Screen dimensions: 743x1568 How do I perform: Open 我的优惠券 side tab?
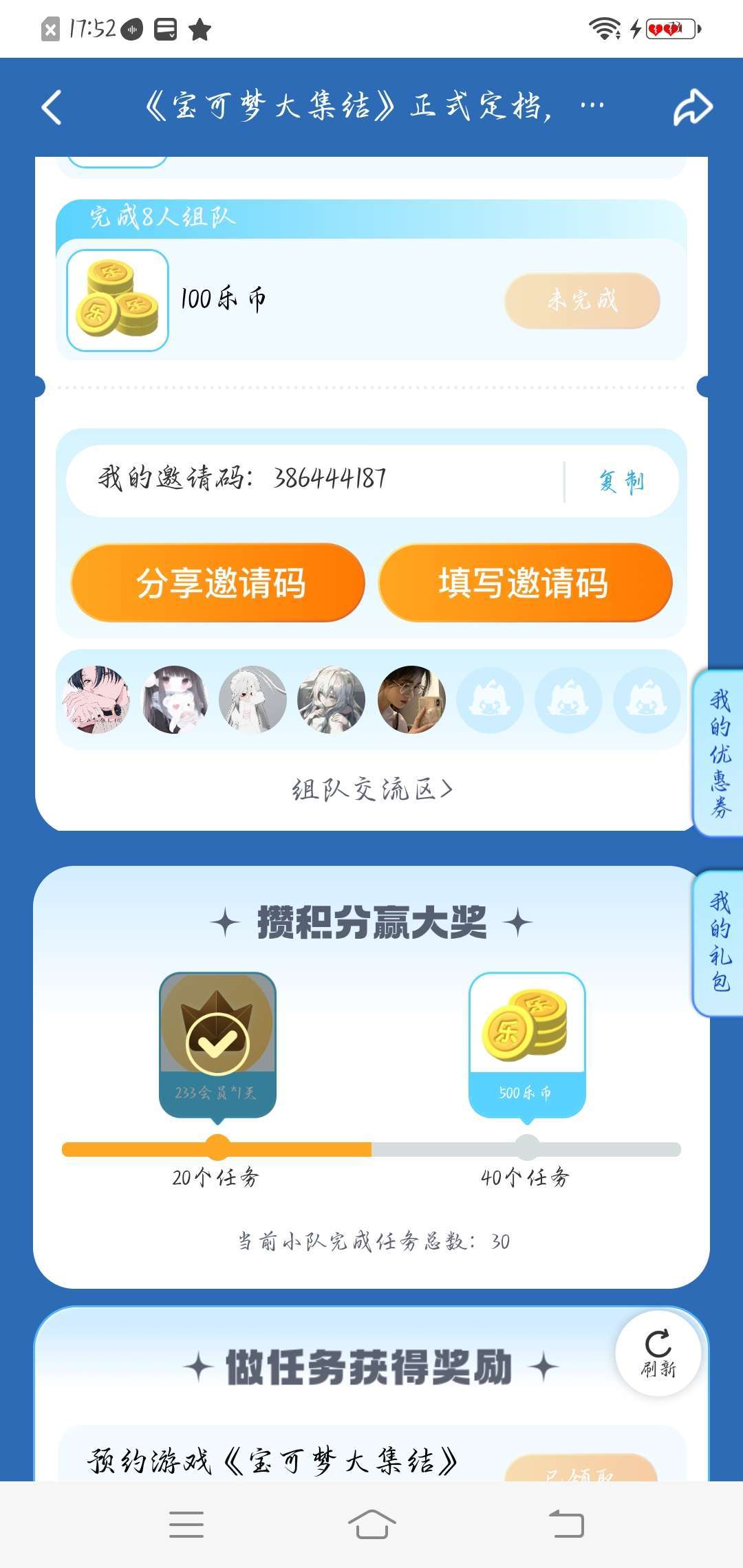pyautogui.click(x=720, y=753)
